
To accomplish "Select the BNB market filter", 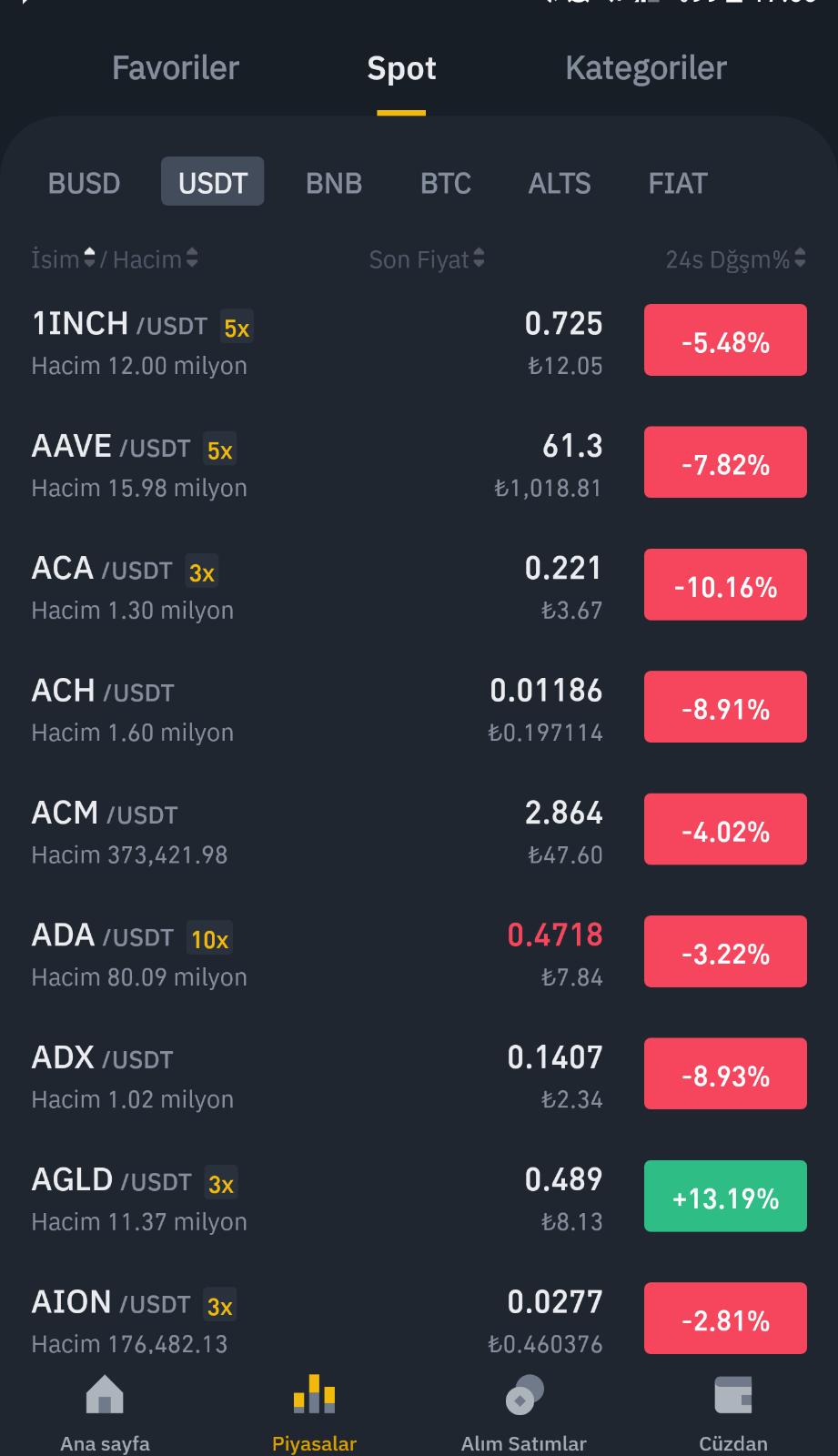I will tap(334, 183).
